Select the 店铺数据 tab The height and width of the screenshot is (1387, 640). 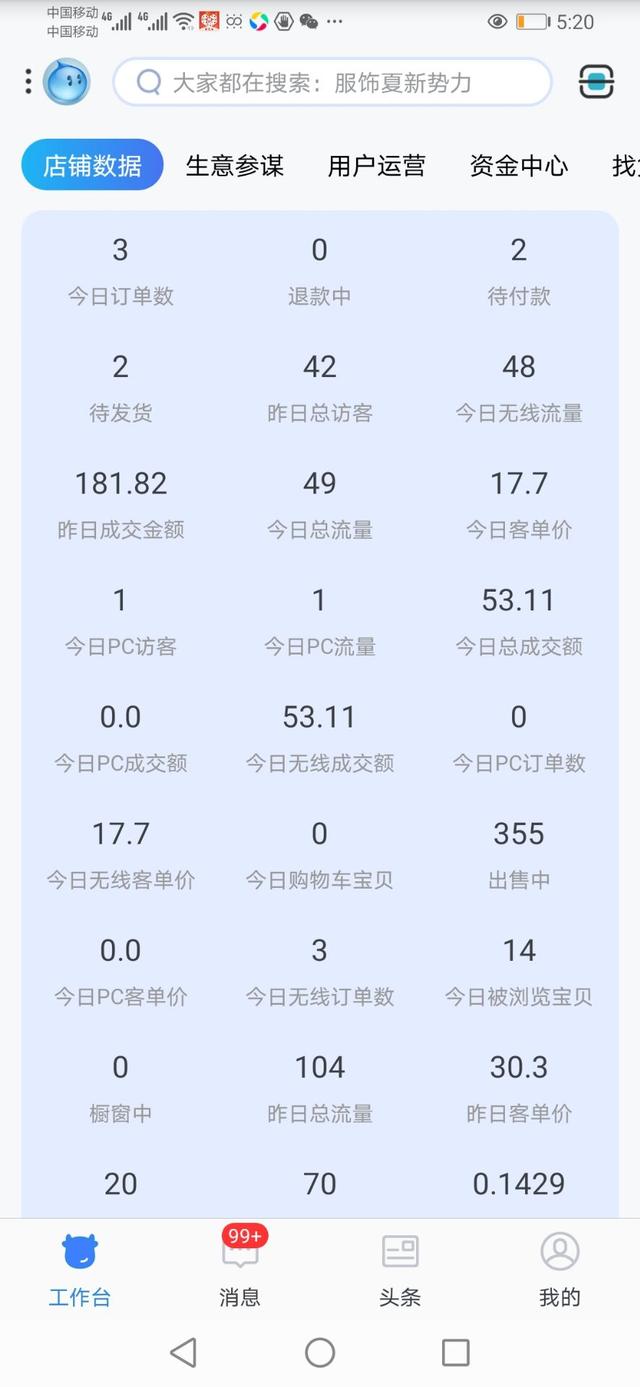point(92,165)
